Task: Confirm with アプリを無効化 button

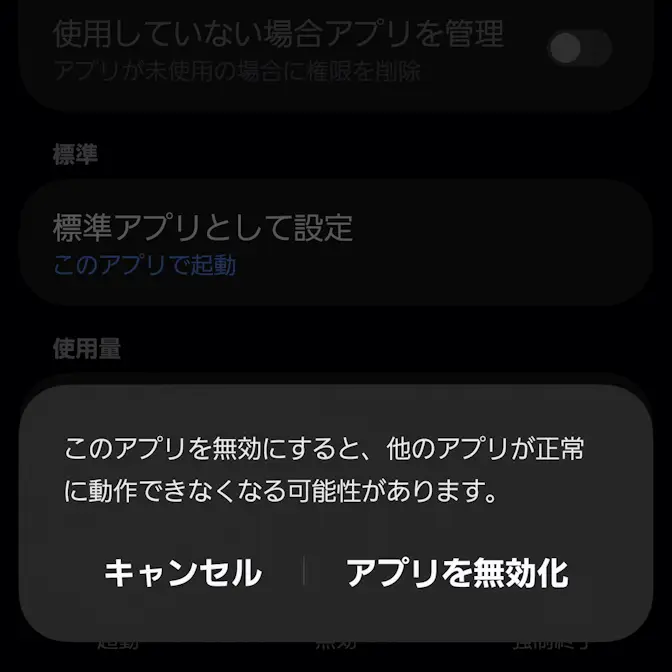Action: (x=457, y=573)
